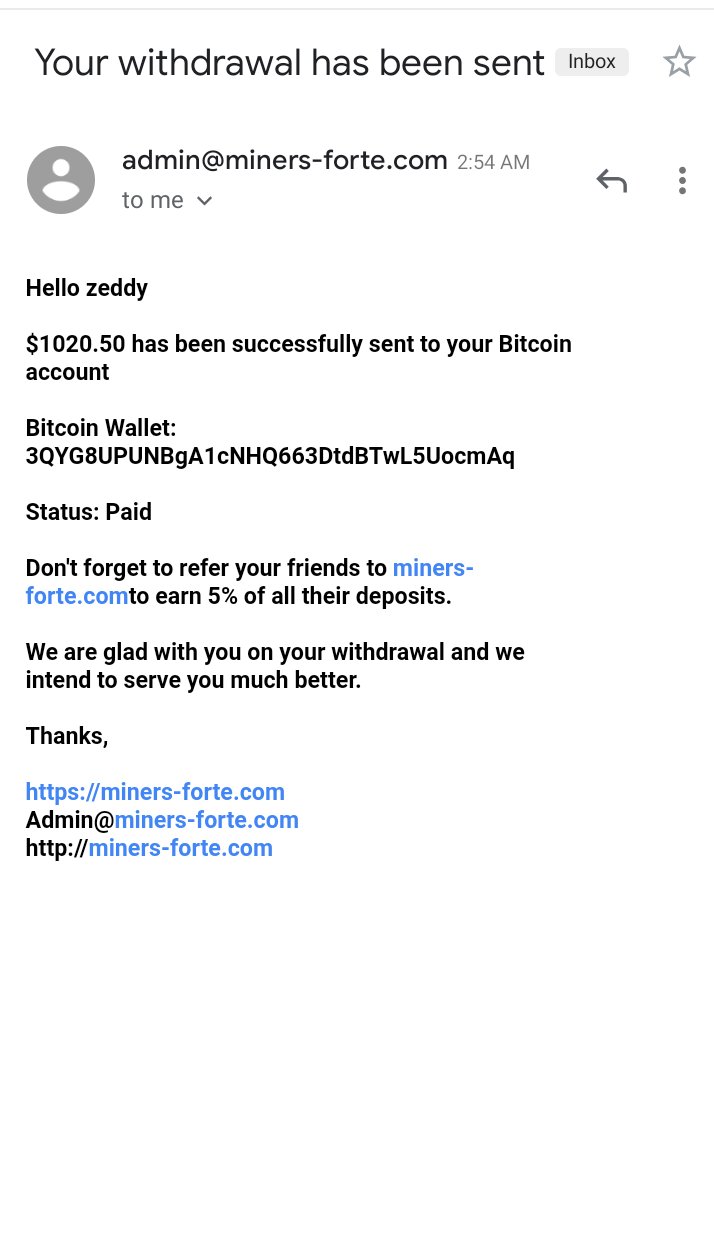Expand the "to me" recipient details
Viewport: 714px width, 1249px height.
pos(204,201)
